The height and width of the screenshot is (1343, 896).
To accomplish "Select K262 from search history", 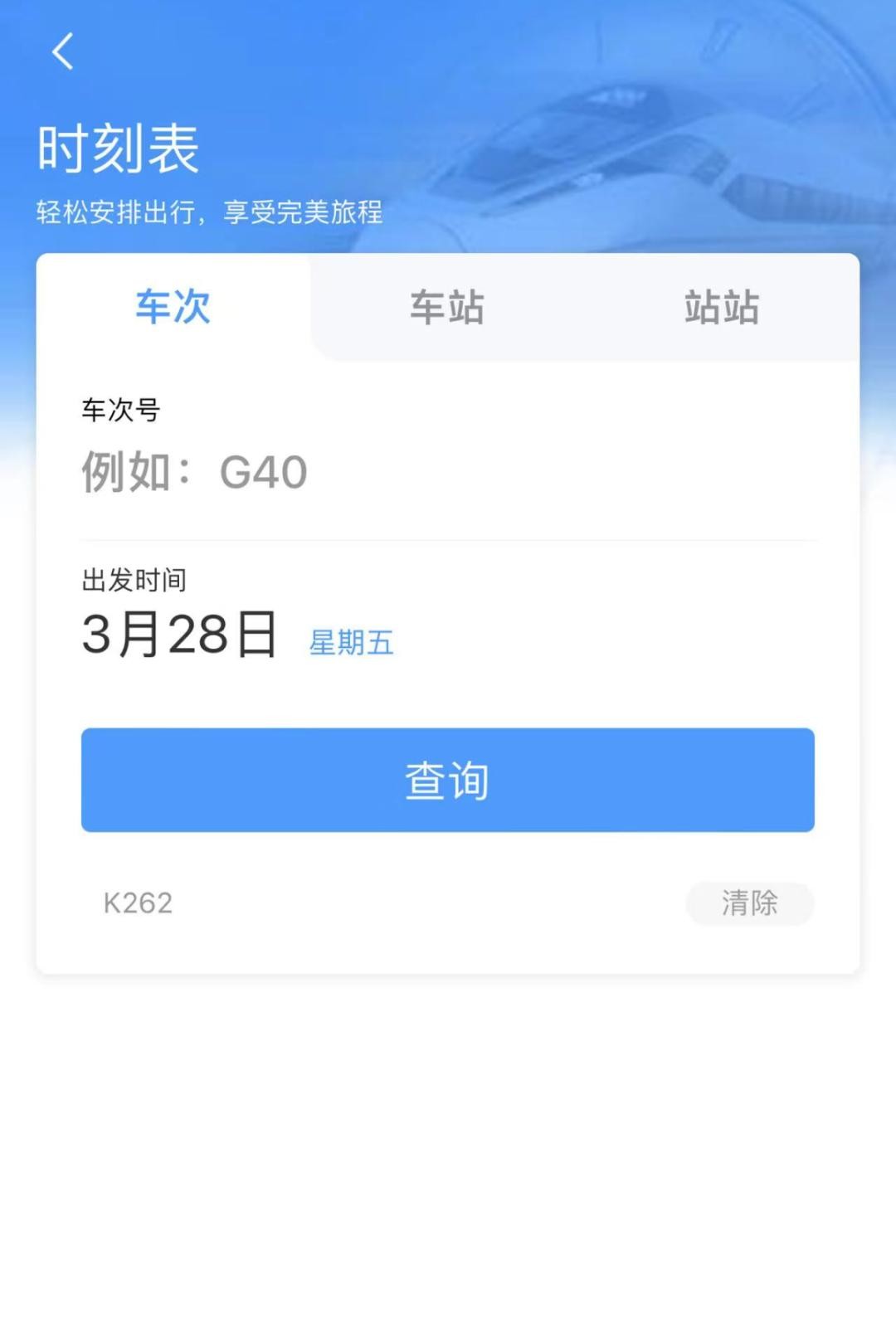I will [x=138, y=903].
